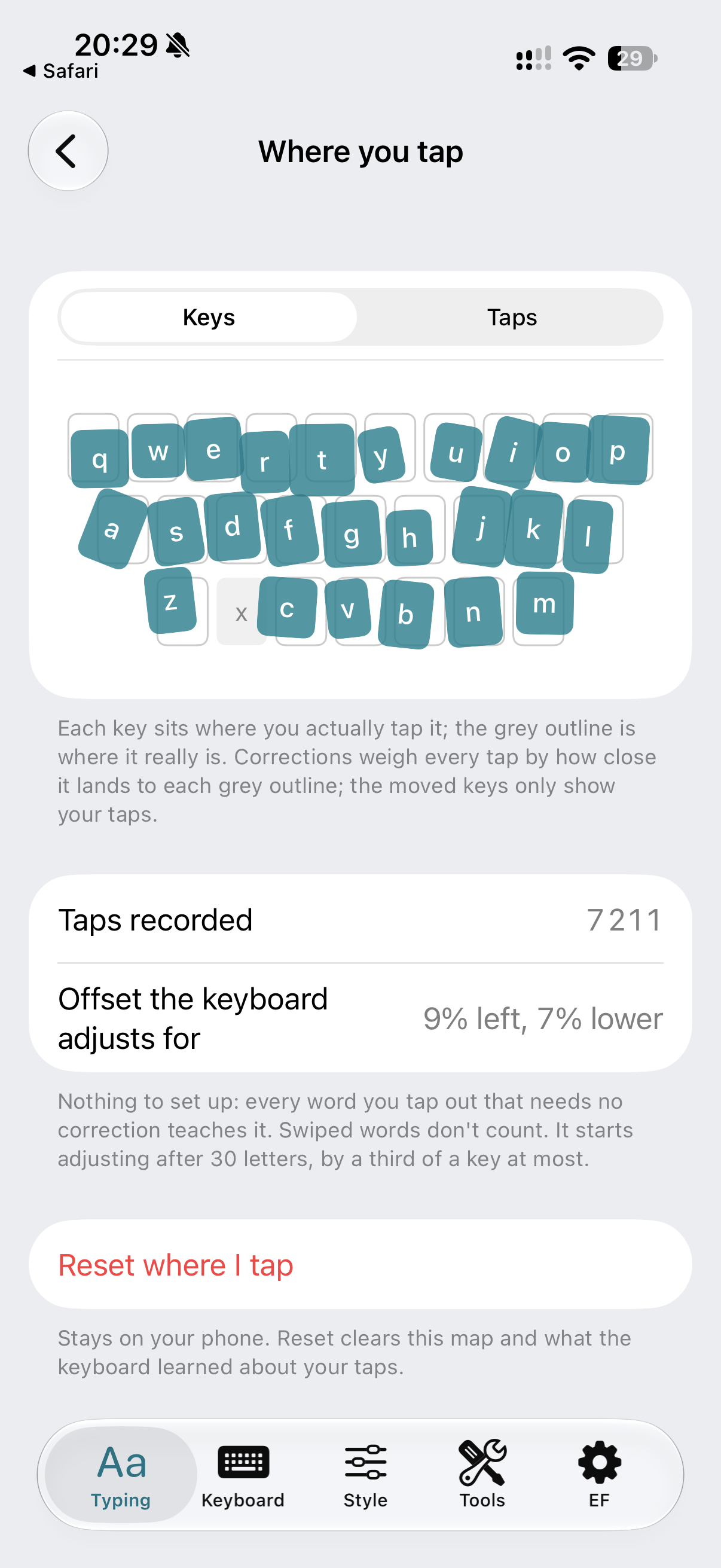
Task: Select the Keys segment
Action: (209, 317)
